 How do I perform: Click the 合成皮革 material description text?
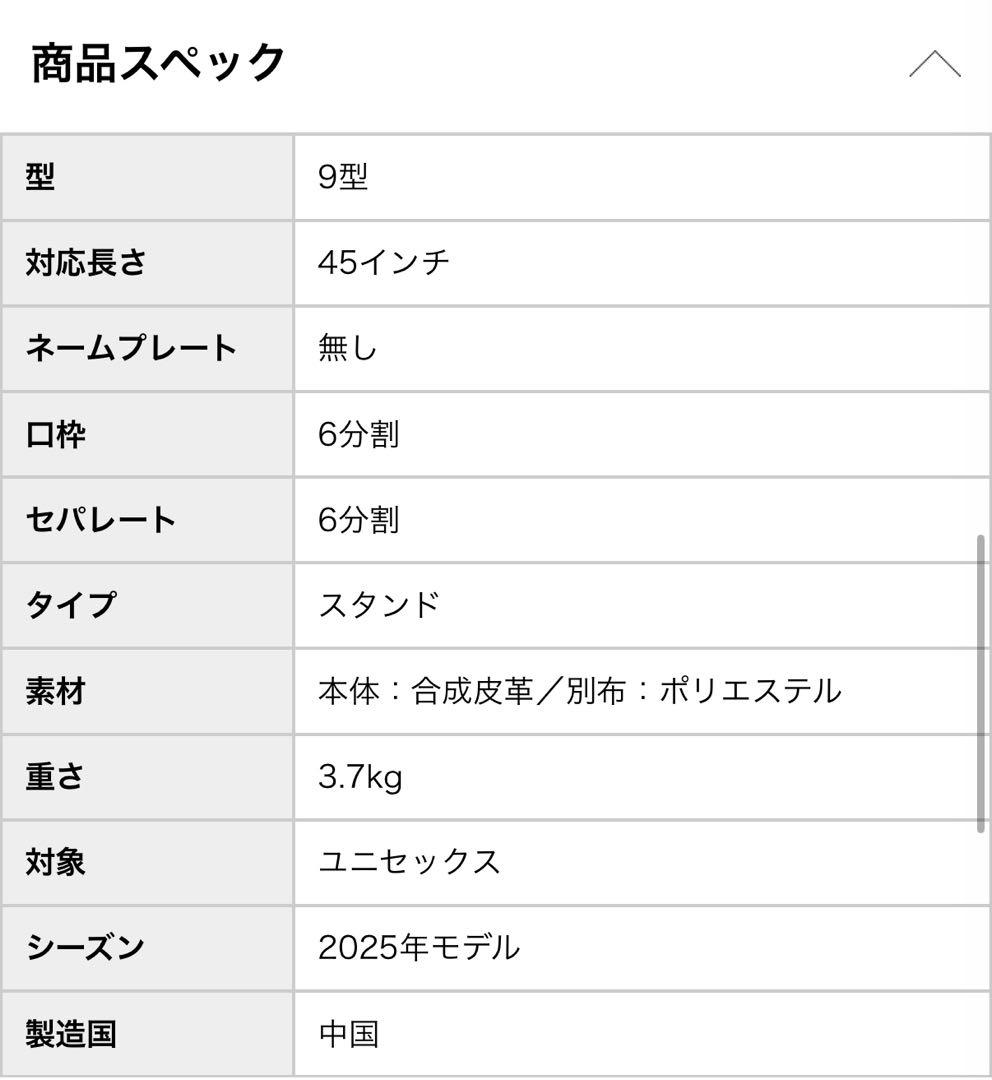(x=579, y=691)
